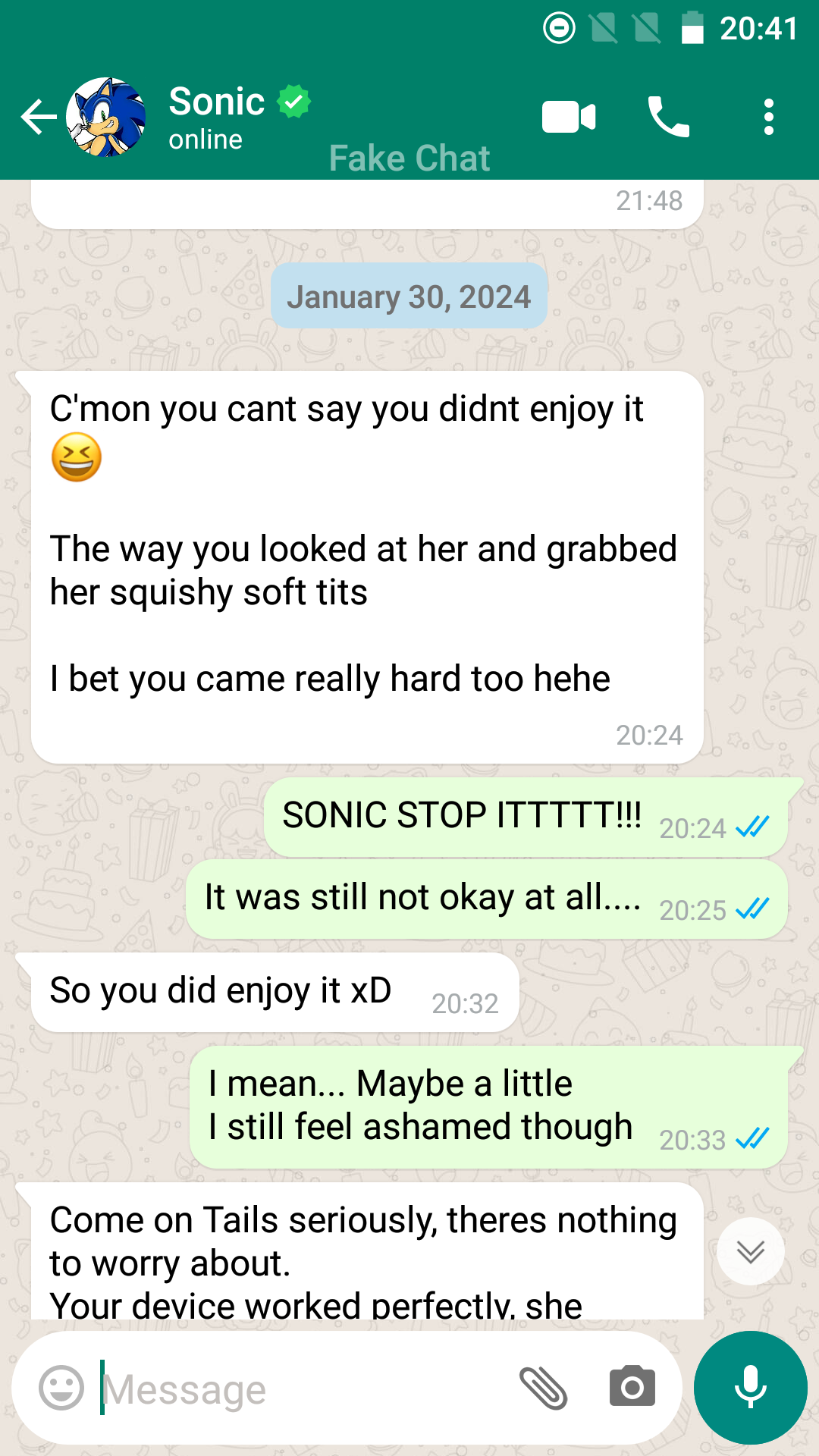Jump to latest messages with down chevron
Viewport: 819px width, 1456px height.
point(750,1251)
